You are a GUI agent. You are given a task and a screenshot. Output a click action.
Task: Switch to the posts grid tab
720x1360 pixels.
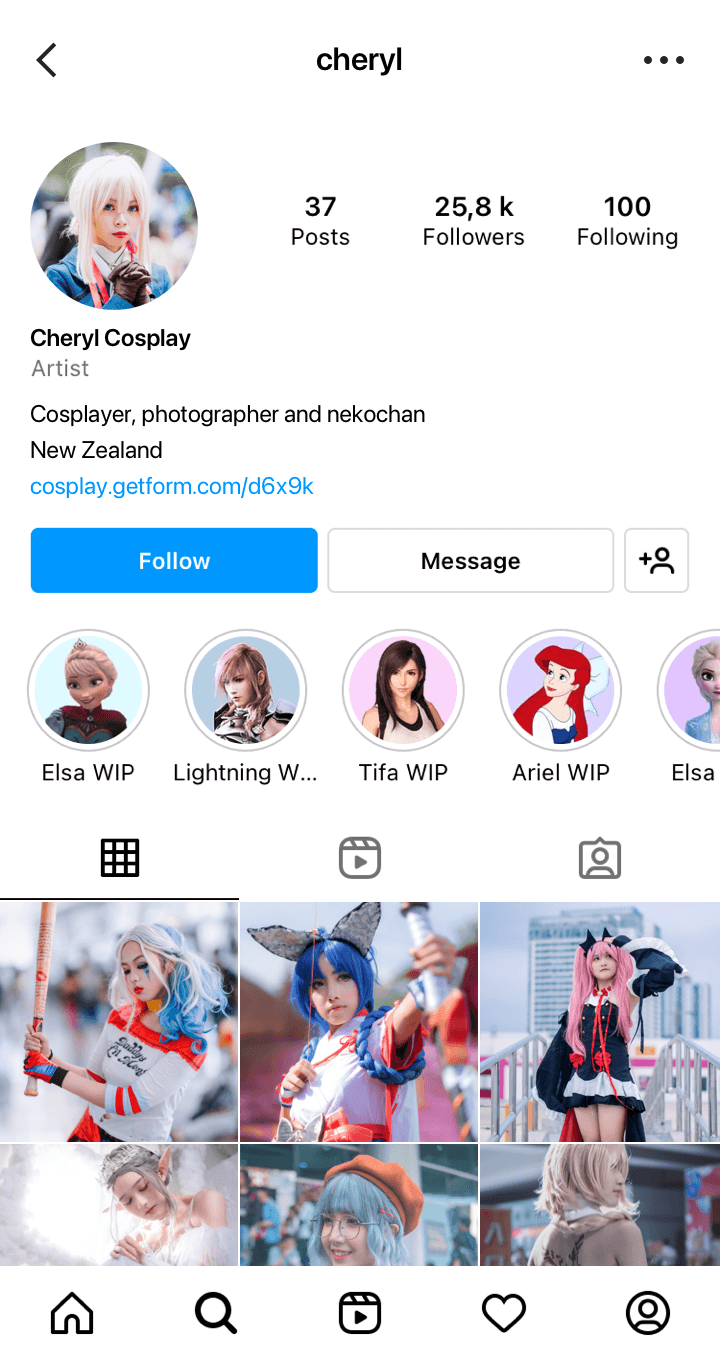coord(120,858)
